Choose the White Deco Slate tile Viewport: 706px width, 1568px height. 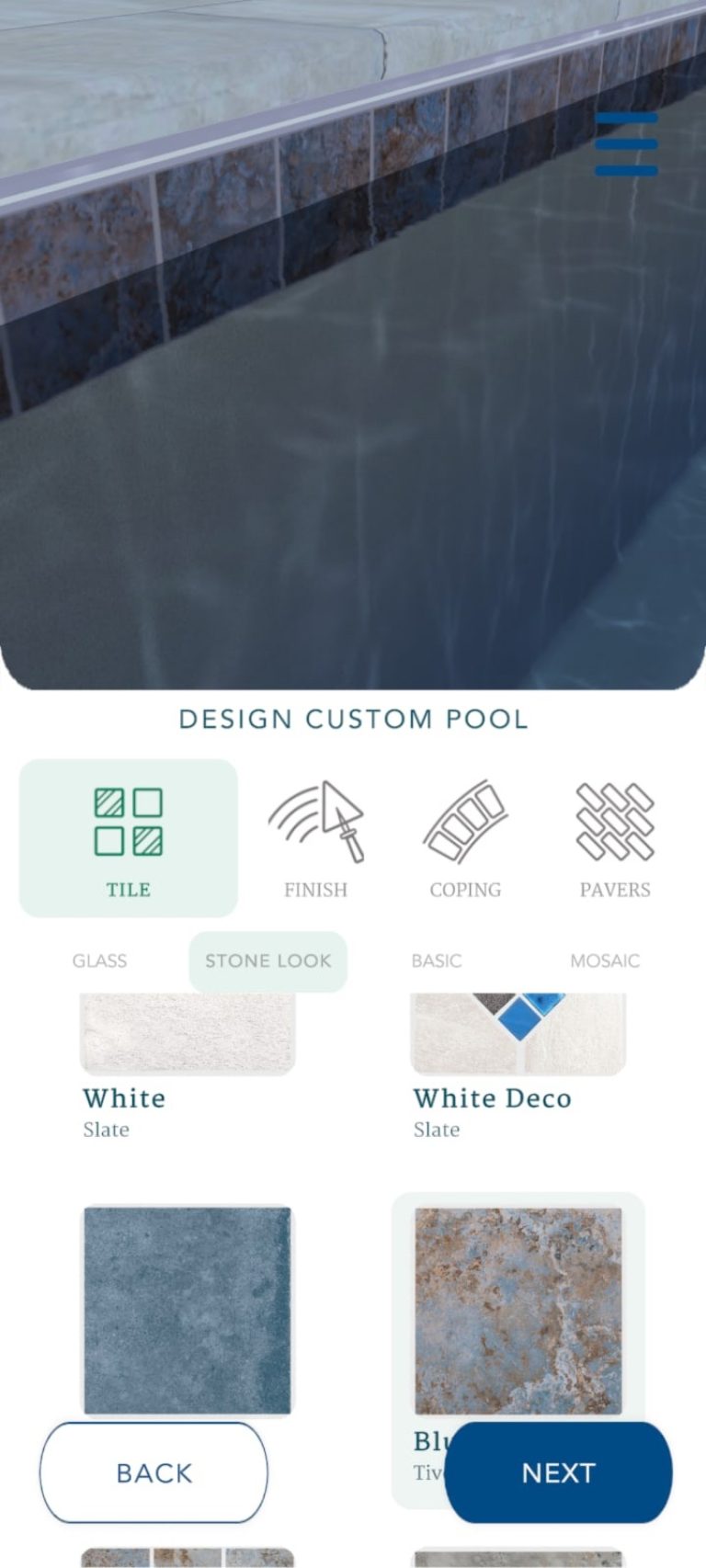click(518, 1066)
